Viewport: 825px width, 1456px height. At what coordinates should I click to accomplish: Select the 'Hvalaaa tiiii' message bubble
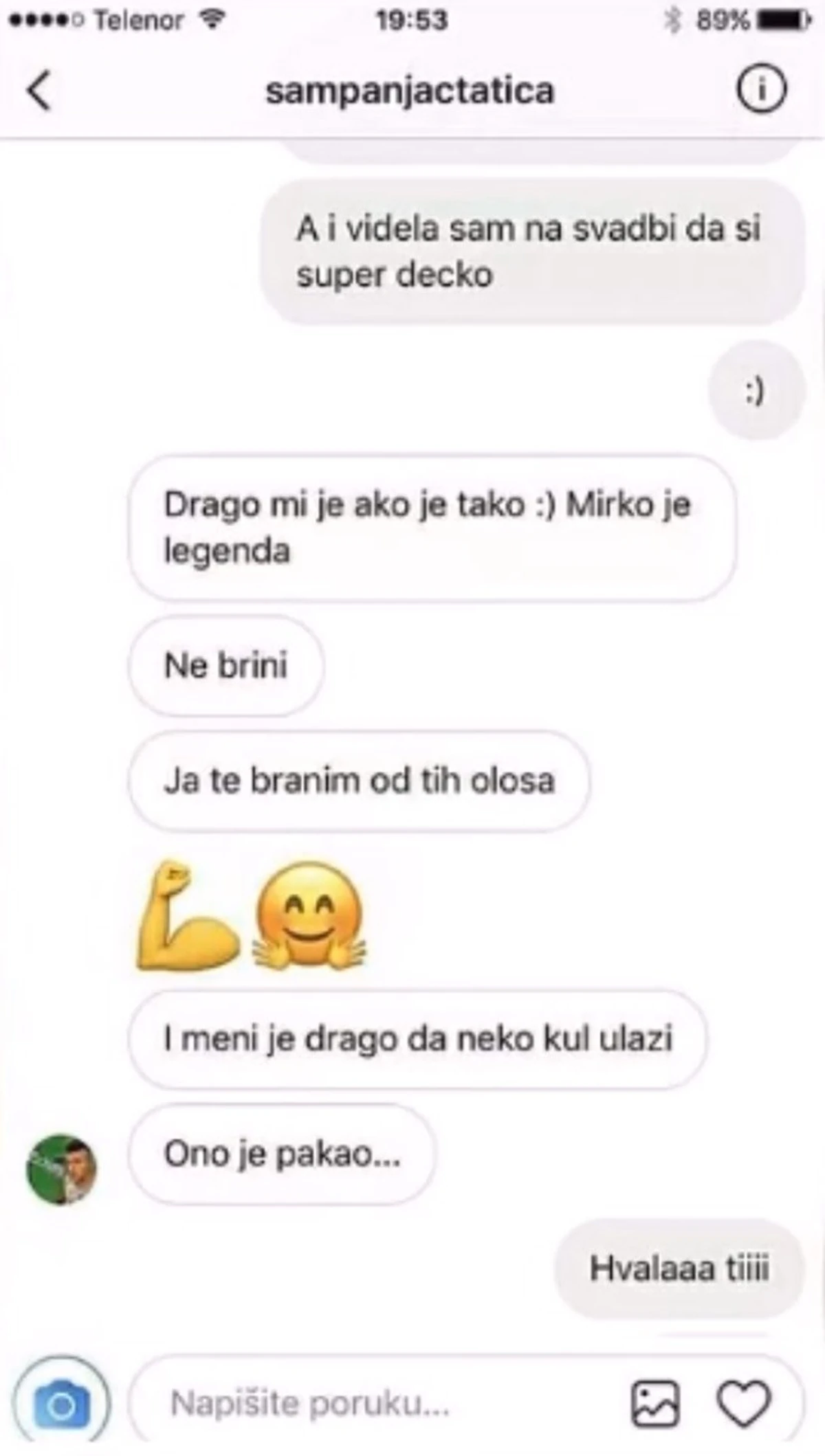tap(681, 1268)
